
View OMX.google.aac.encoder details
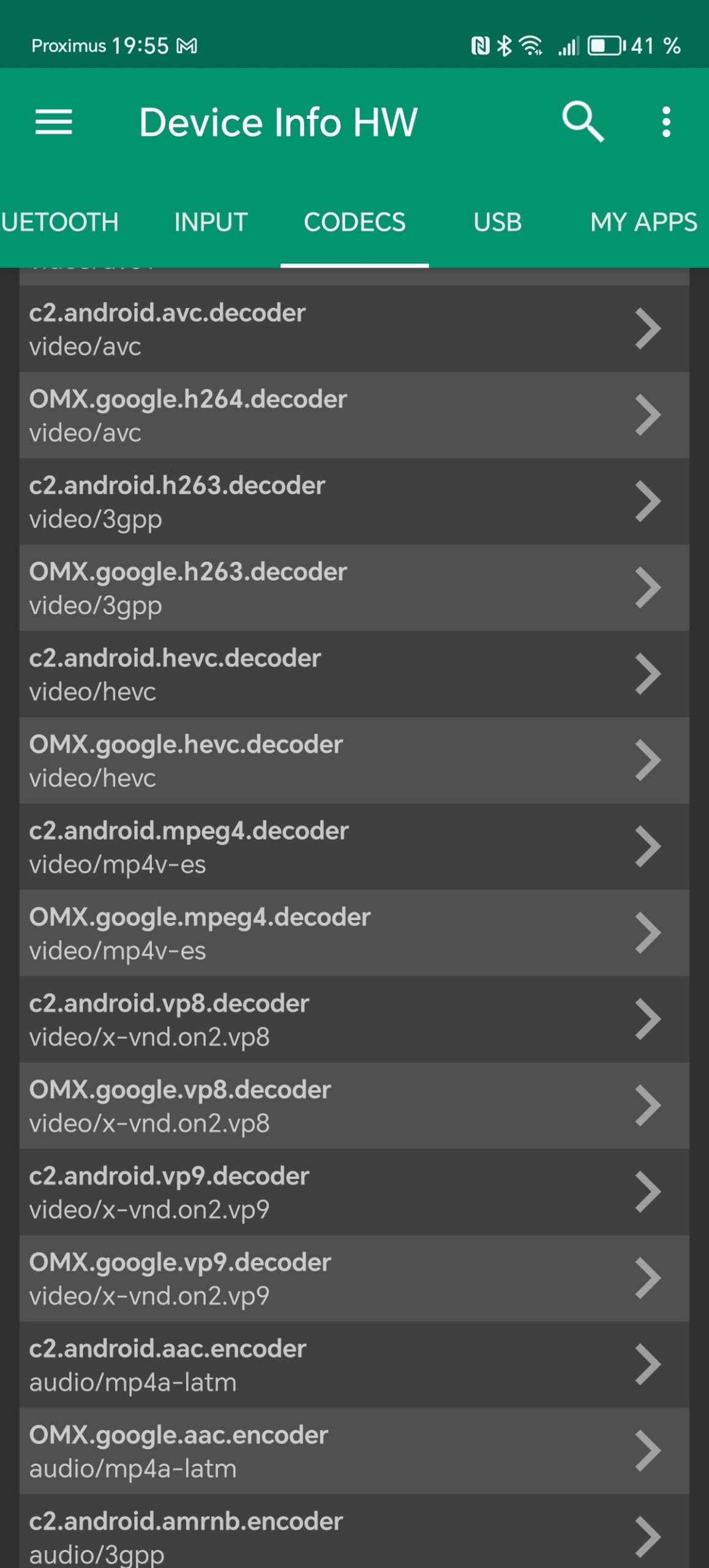coord(354,1451)
